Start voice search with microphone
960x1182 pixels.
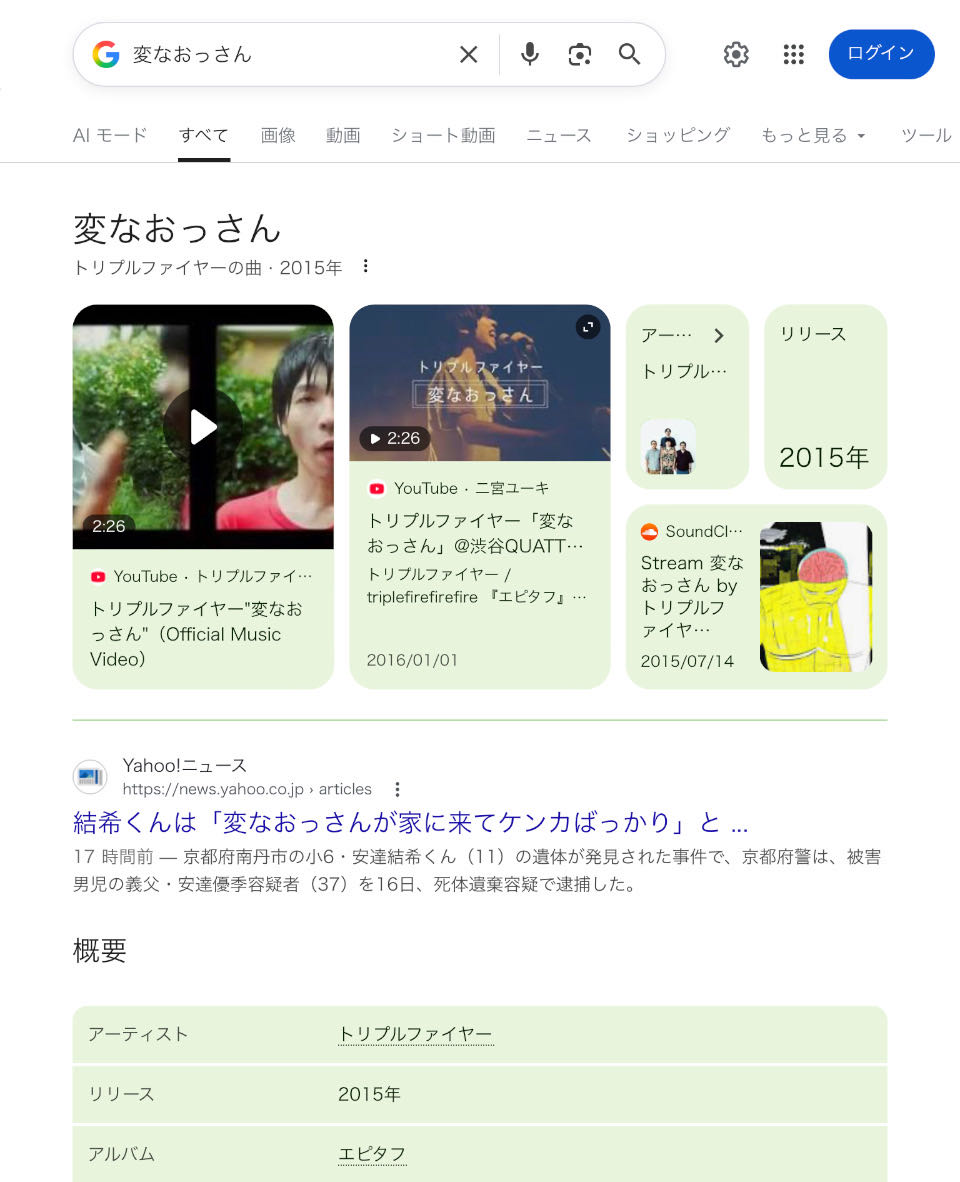click(x=530, y=54)
